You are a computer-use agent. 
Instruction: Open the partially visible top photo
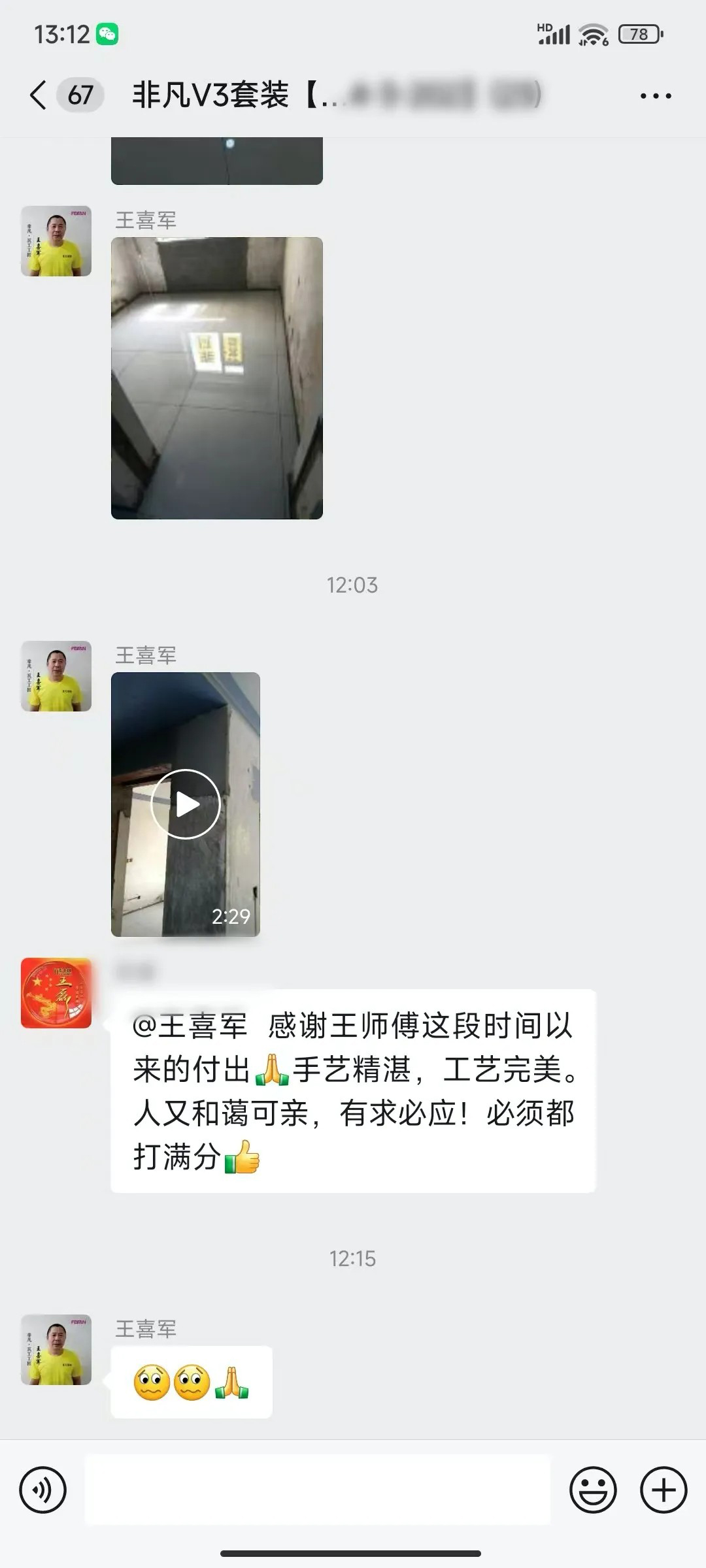click(x=217, y=161)
